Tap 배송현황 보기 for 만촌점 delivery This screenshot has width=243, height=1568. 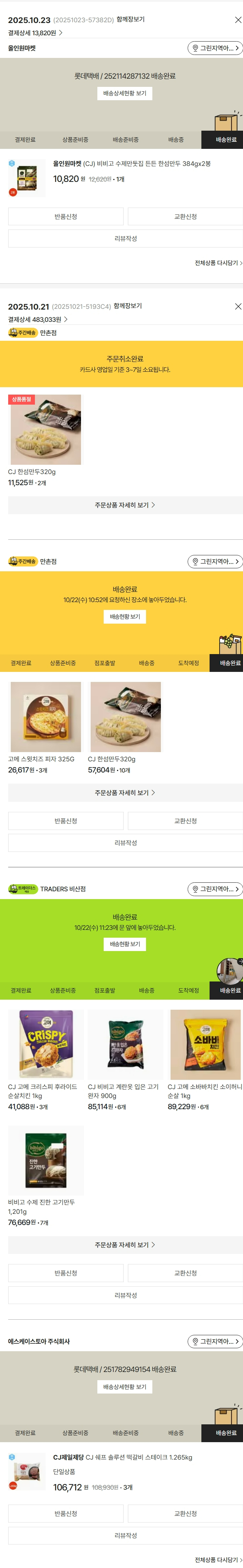124,617
